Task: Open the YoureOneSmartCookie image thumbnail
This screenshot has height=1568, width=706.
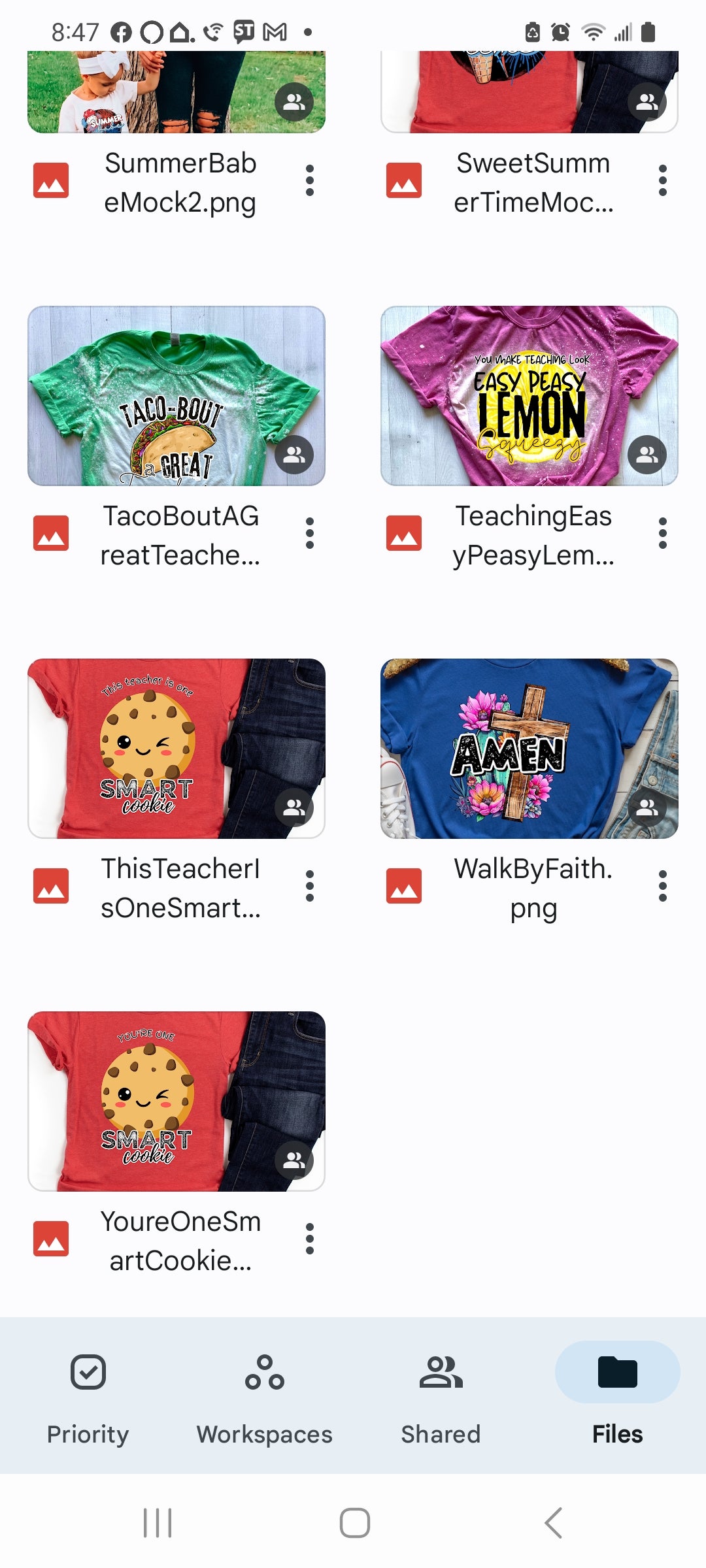Action: click(x=176, y=1102)
